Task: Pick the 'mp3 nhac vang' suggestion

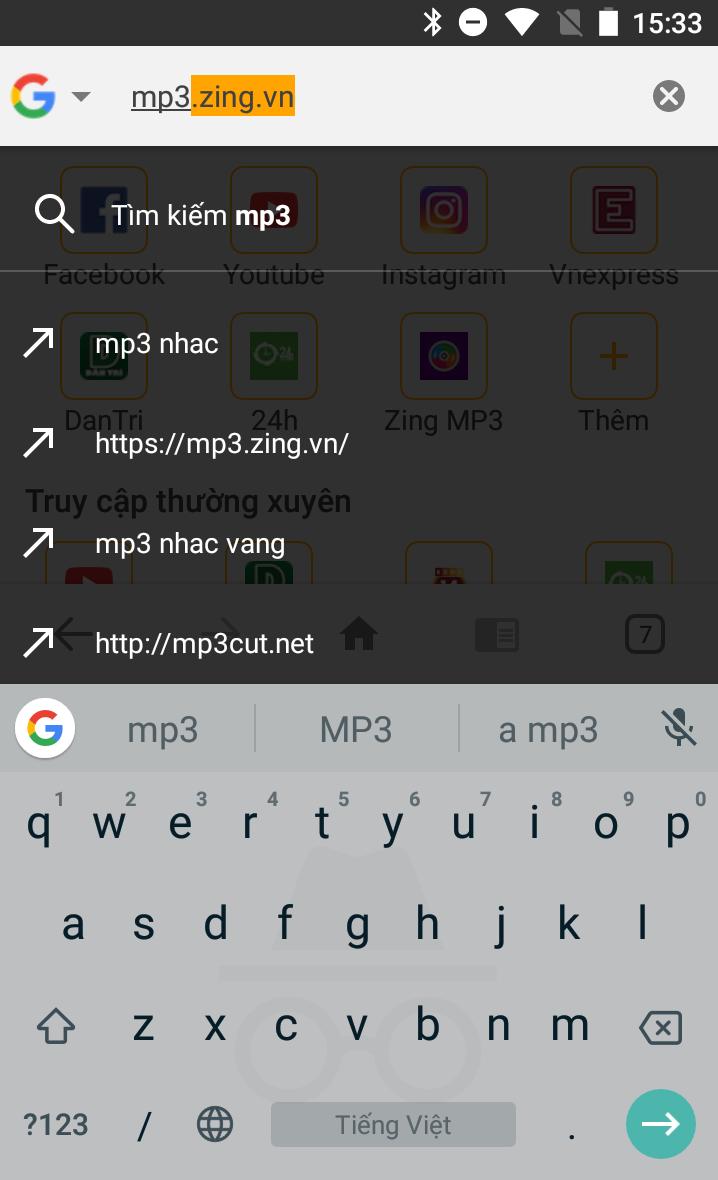Action: point(190,544)
